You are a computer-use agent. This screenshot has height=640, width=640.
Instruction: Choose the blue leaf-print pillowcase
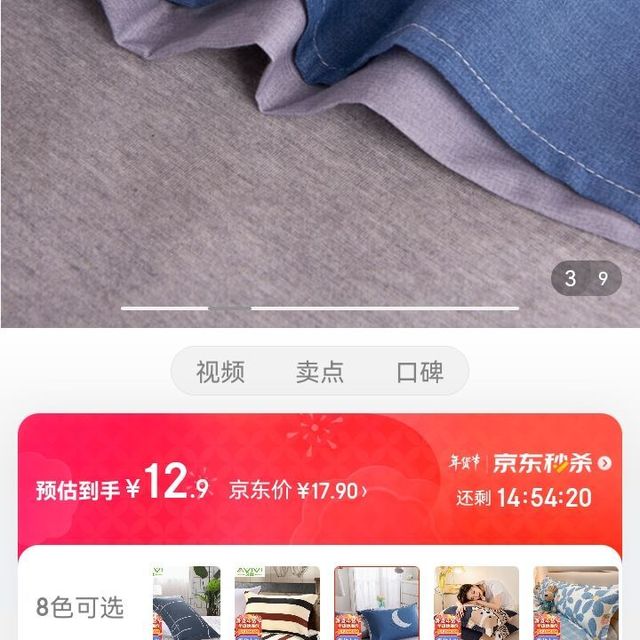pos(576,604)
